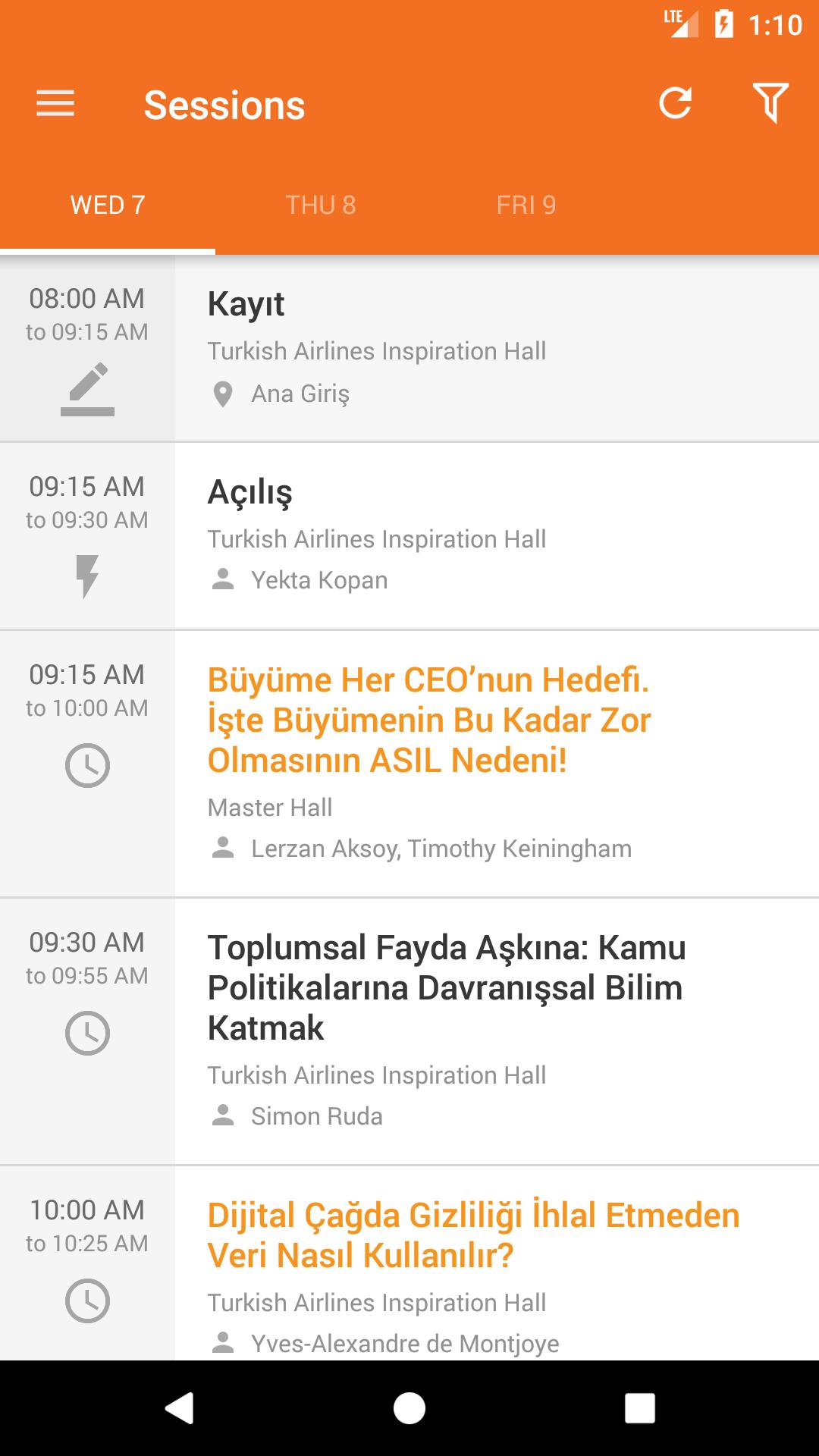Viewport: 819px width, 1456px height.
Task: Switch to the FRI 9 tab
Action: click(526, 205)
